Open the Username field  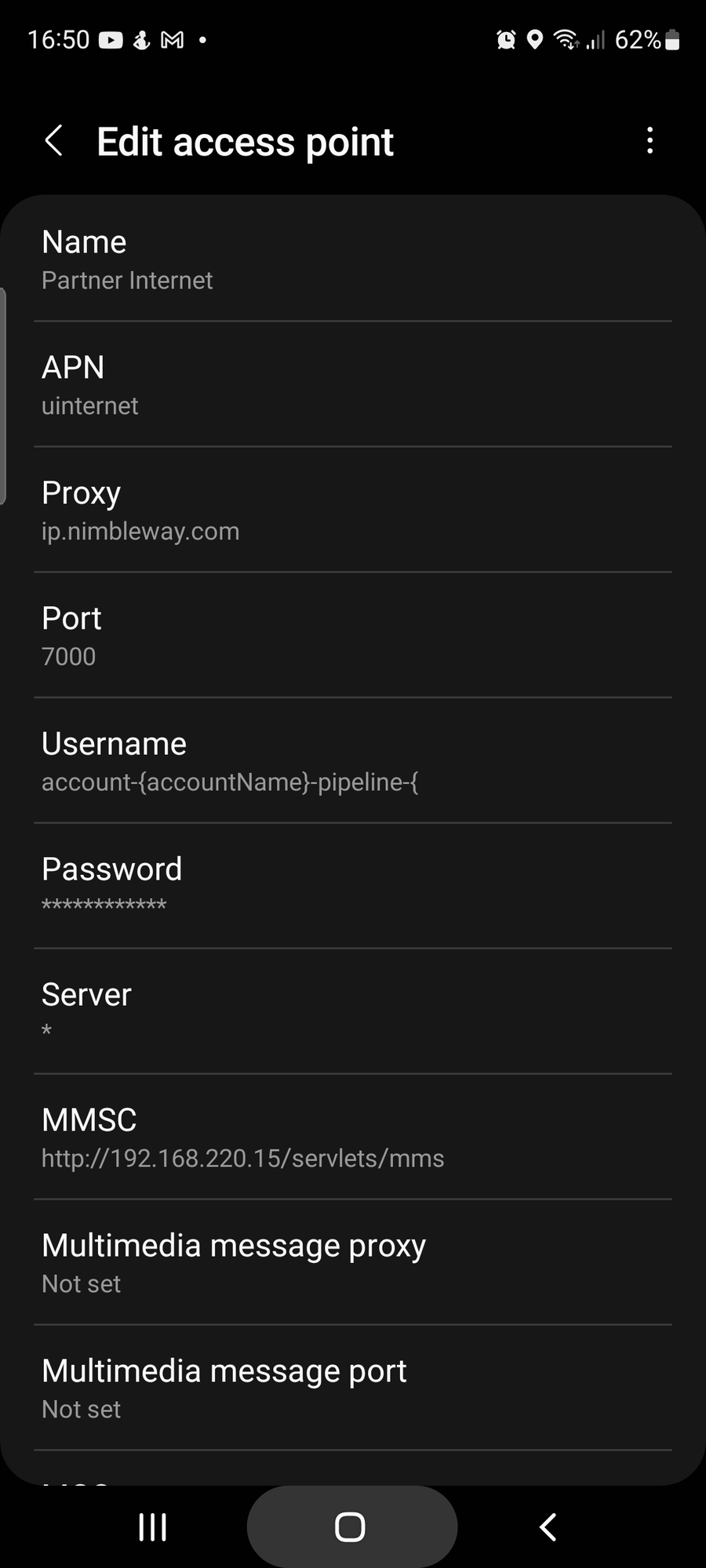tap(353, 761)
